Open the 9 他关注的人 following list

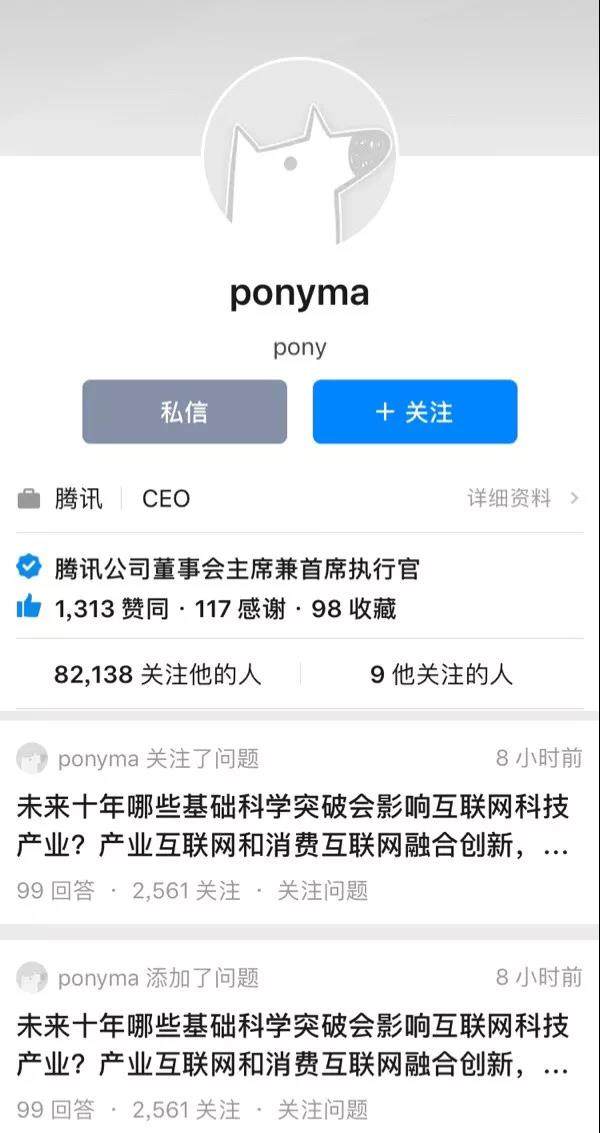click(441, 675)
